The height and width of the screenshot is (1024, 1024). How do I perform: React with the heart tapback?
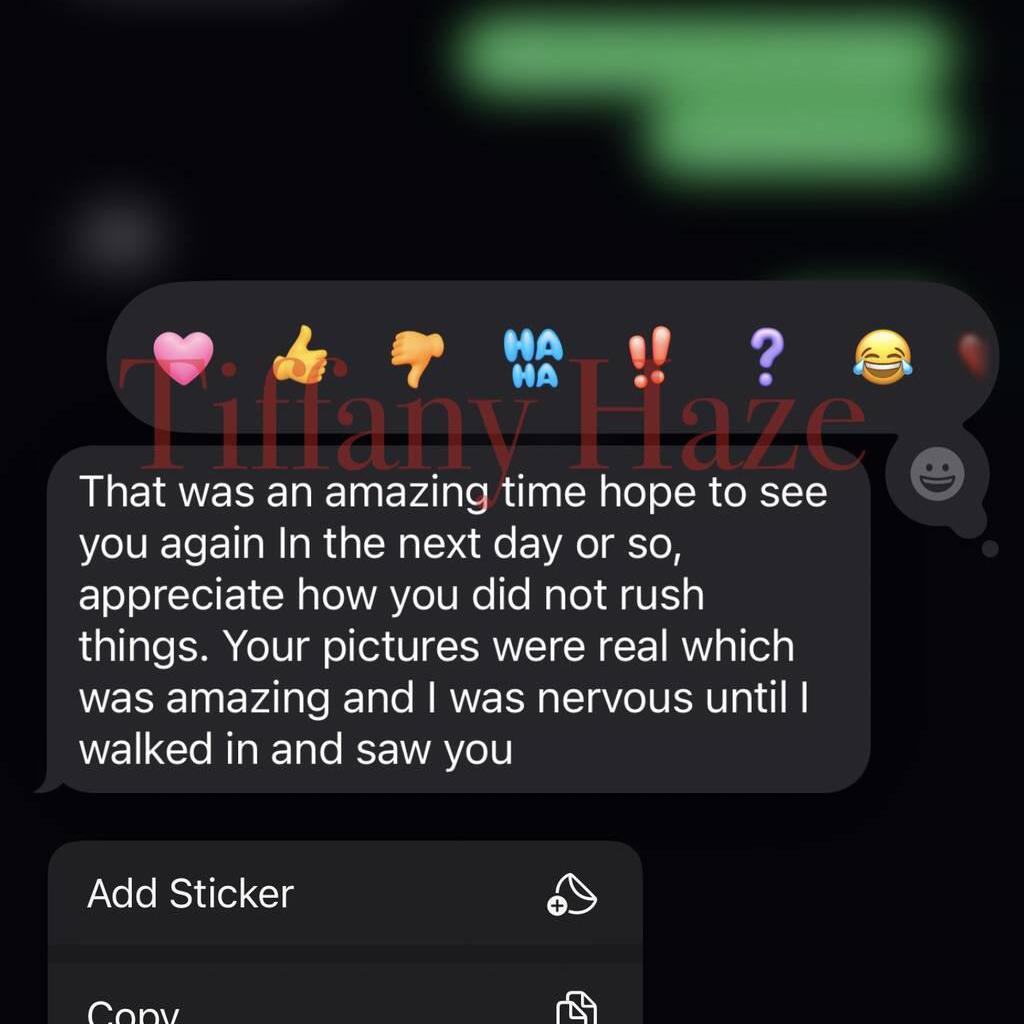coord(183,358)
